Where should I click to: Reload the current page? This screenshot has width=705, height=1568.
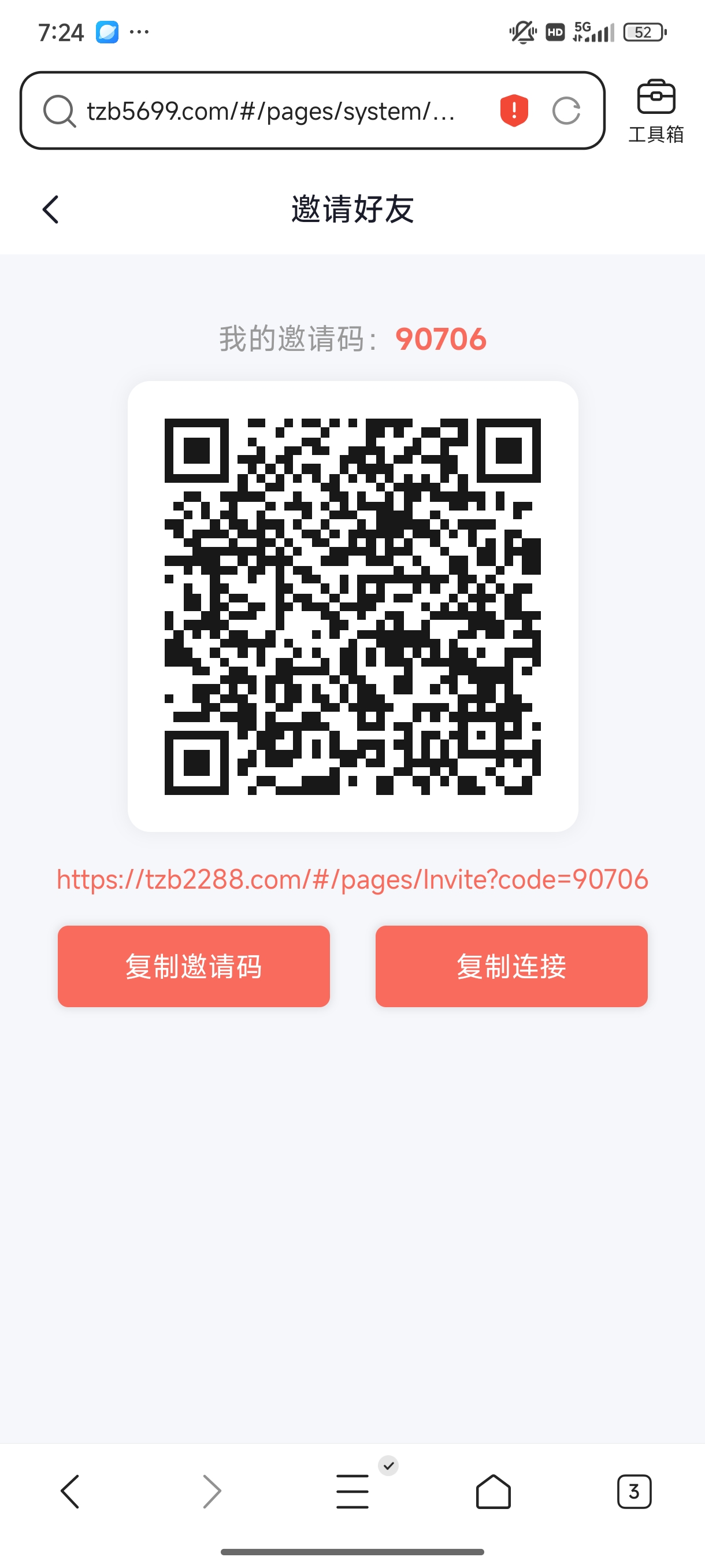(566, 111)
